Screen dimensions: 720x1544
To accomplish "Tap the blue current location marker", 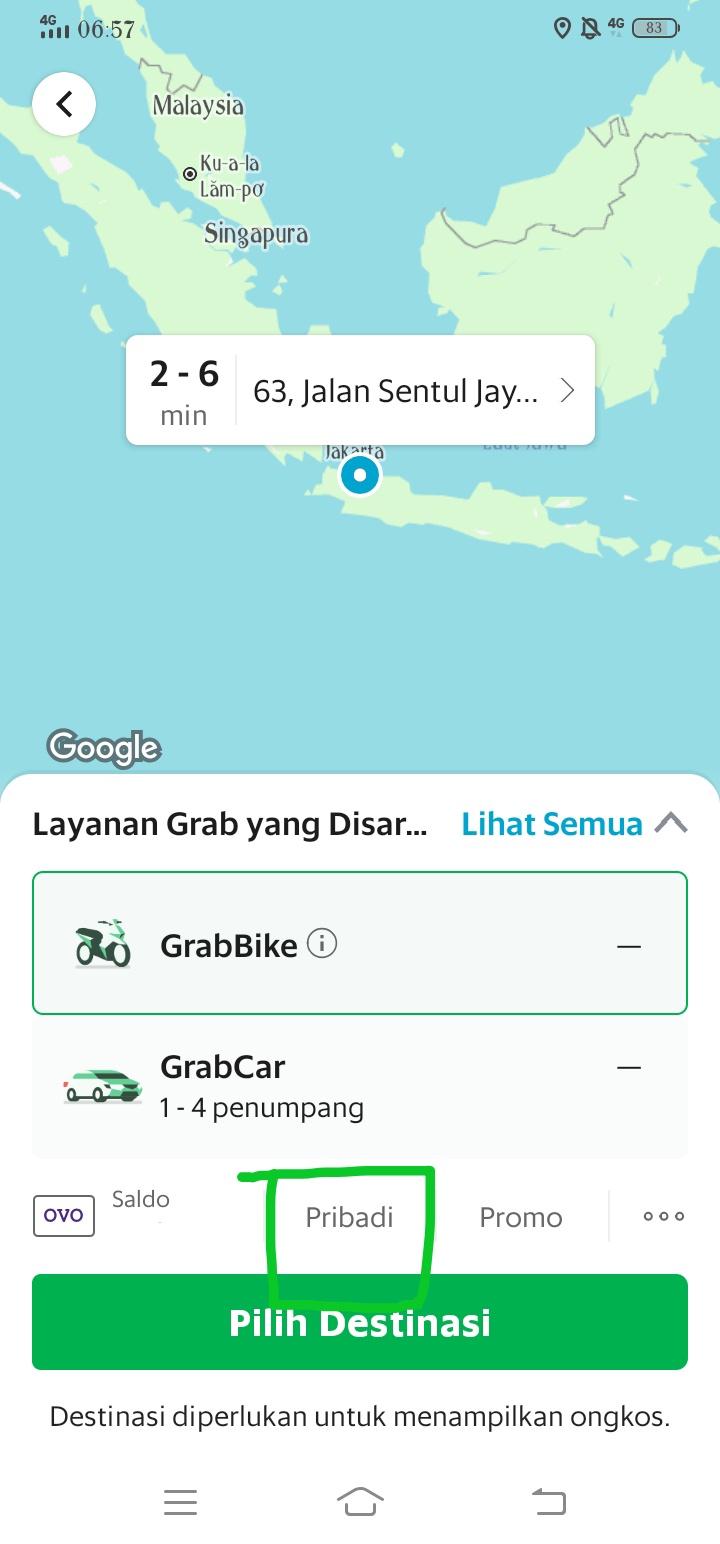I will (360, 475).
